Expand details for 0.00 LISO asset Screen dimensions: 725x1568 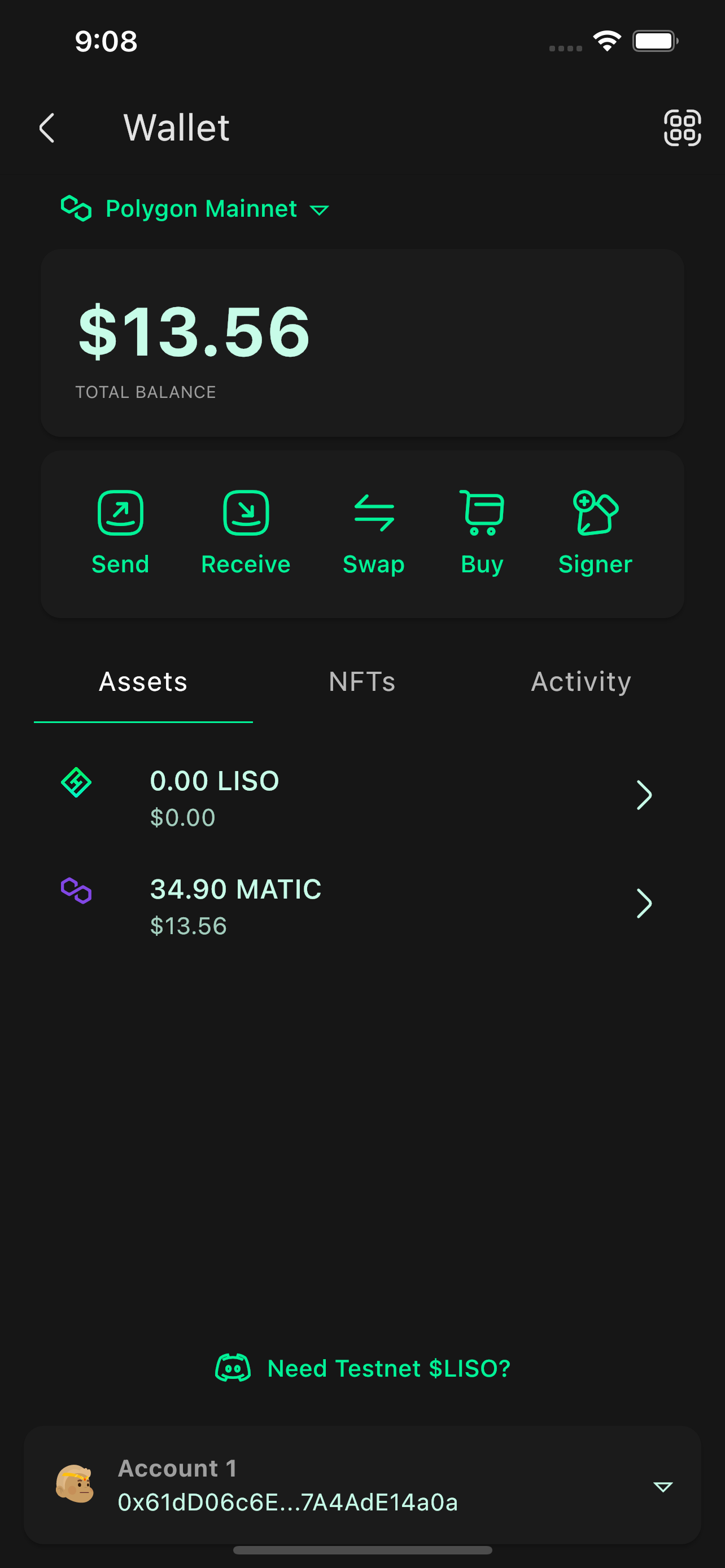pos(645,794)
